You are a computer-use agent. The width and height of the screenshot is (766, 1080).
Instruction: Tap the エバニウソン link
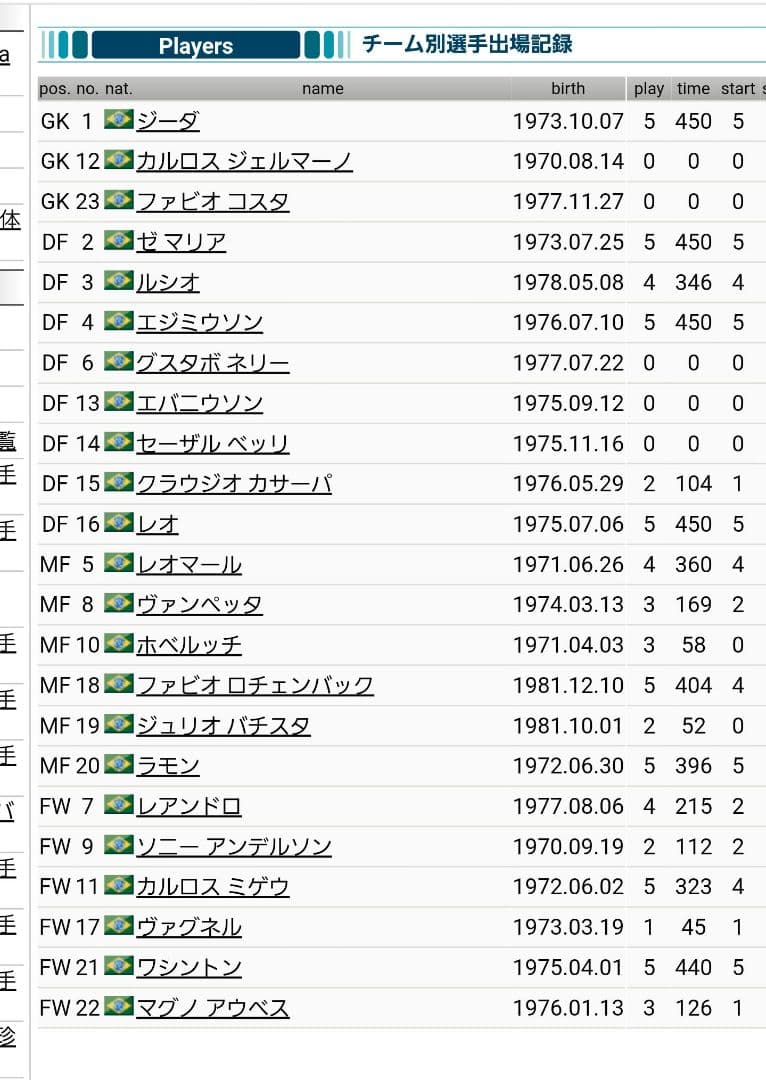click(199, 403)
